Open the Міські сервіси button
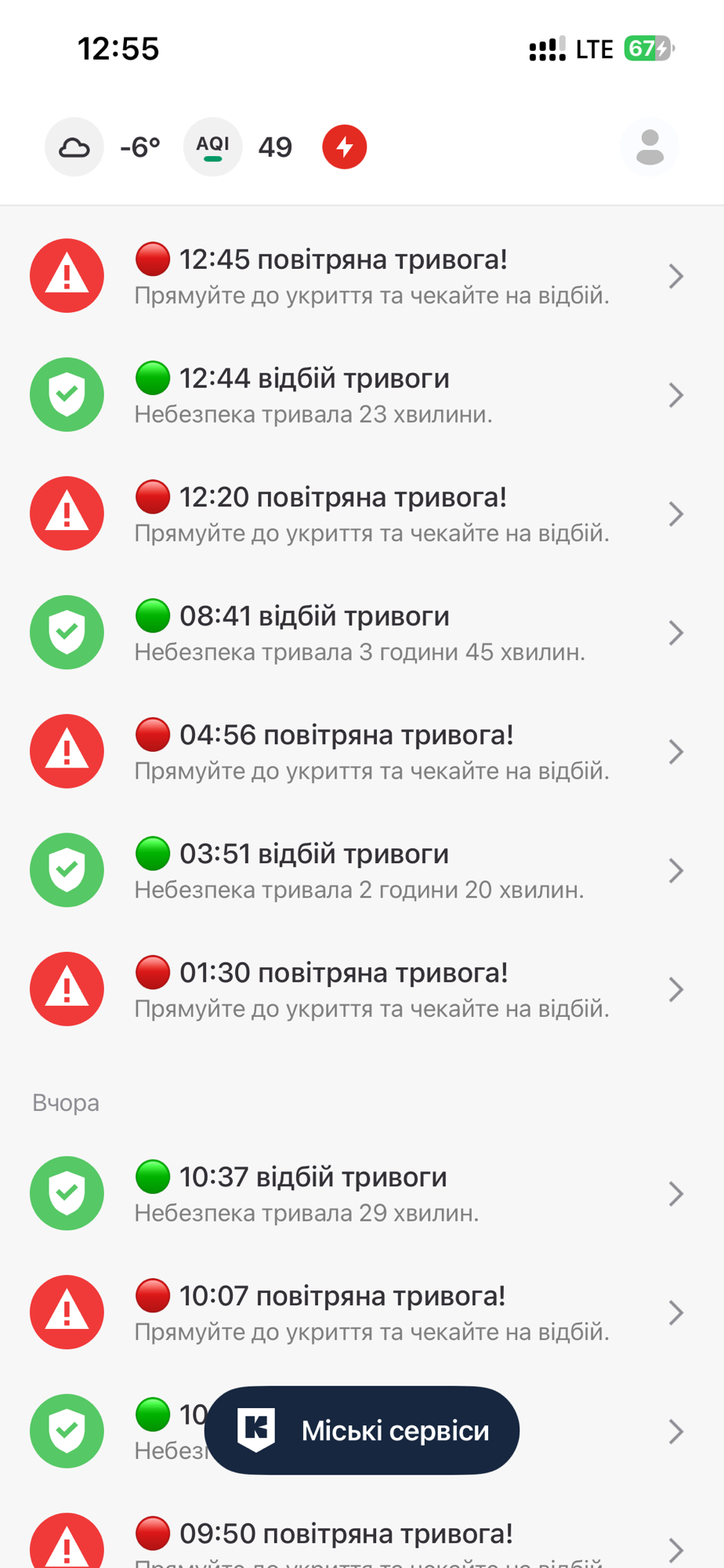 point(362,1430)
